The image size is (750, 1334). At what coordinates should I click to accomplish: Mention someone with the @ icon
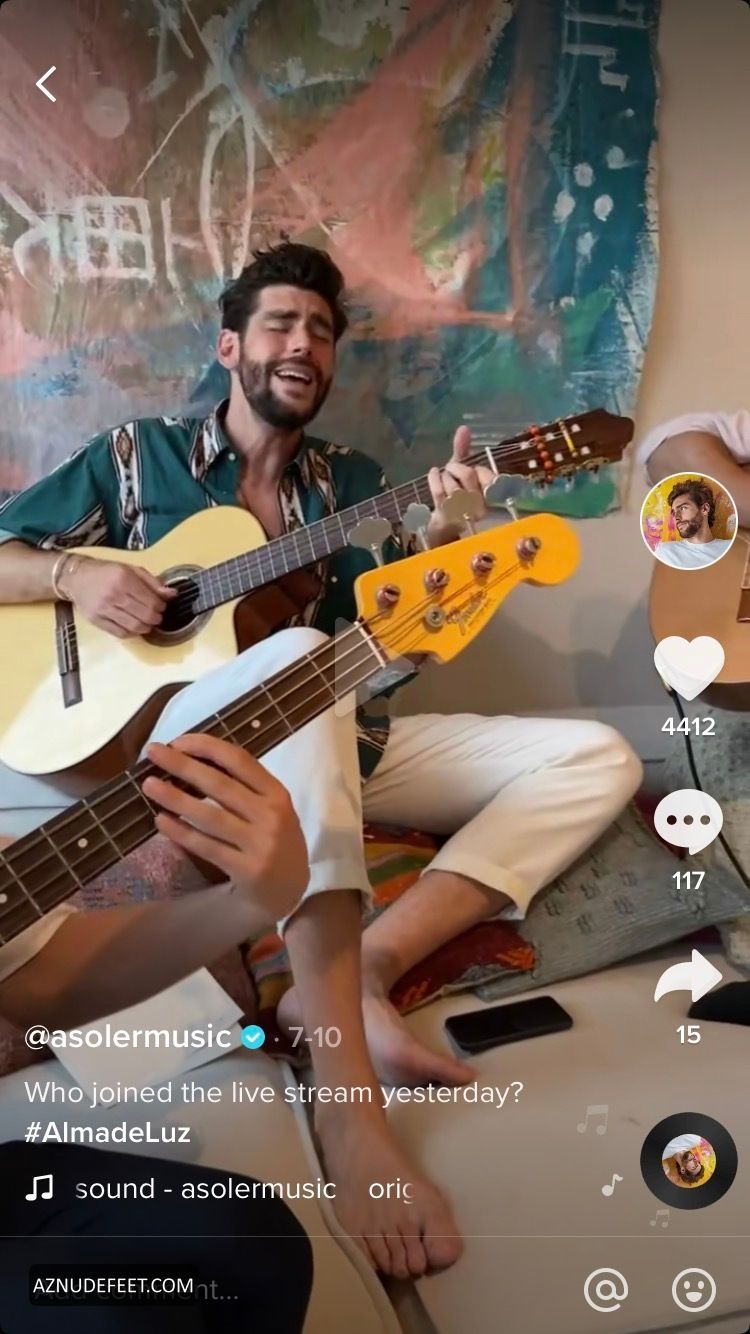pyautogui.click(x=606, y=1290)
